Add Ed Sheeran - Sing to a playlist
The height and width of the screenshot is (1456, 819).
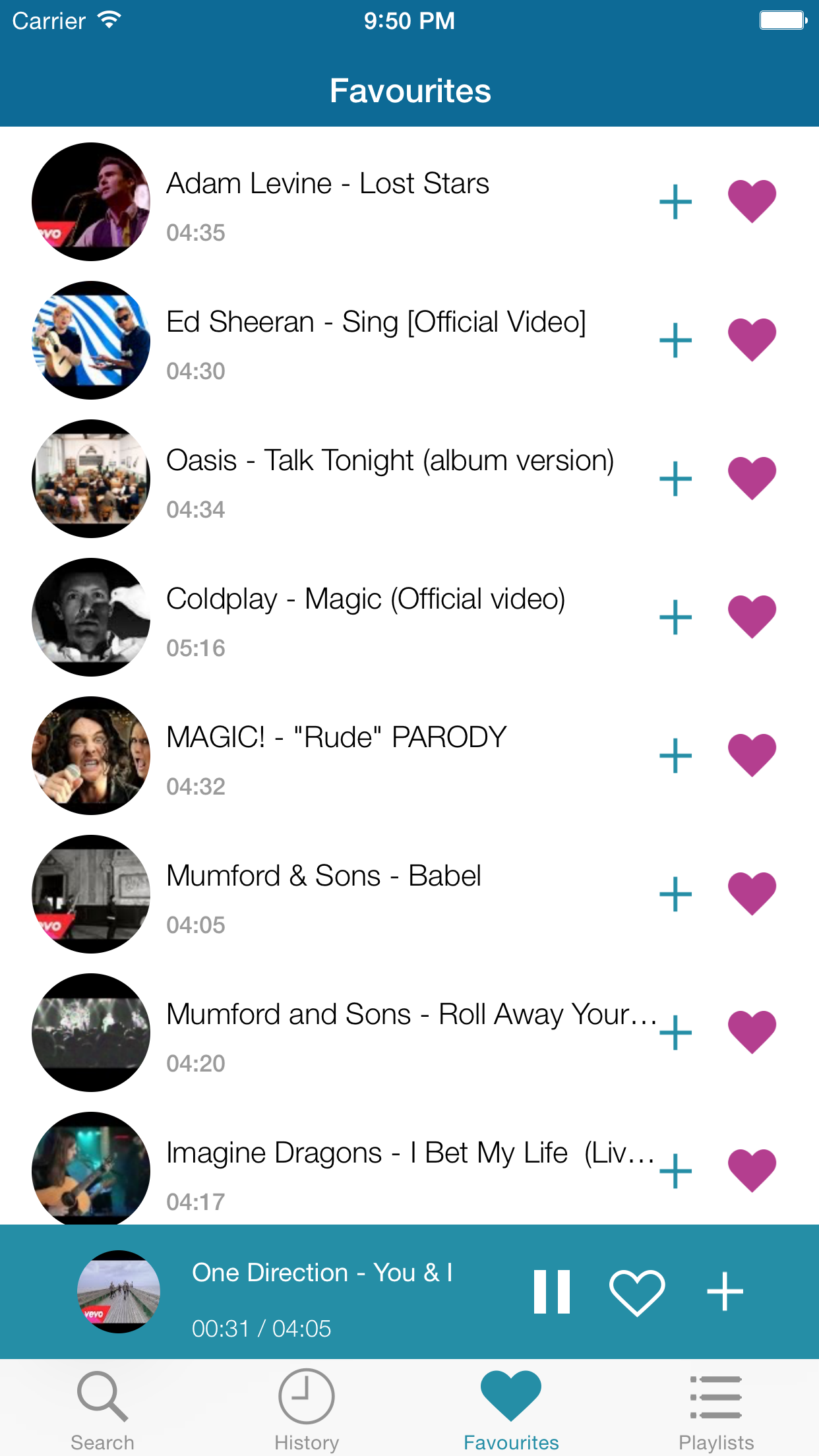point(675,340)
